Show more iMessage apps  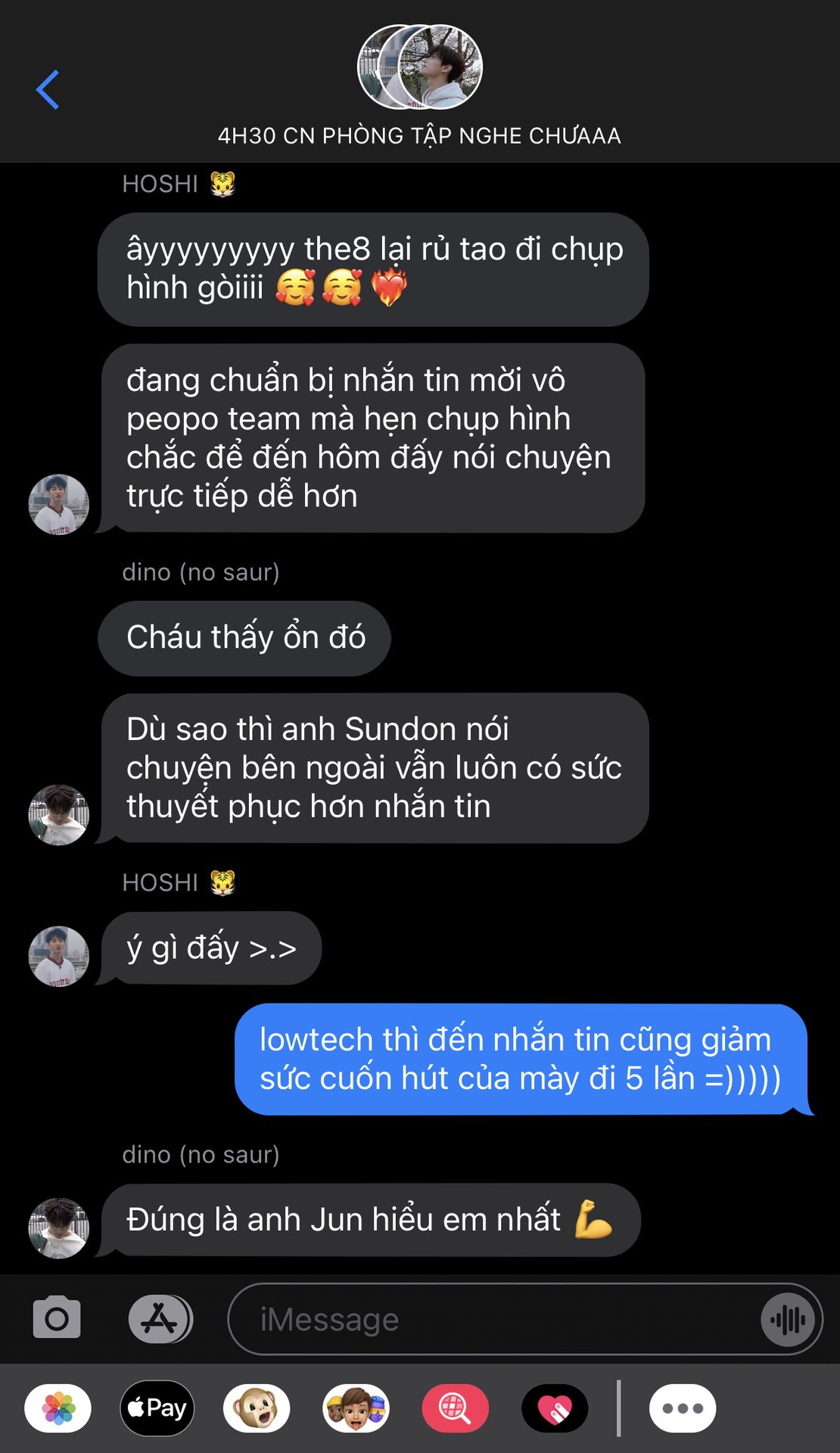pyautogui.click(x=682, y=1408)
